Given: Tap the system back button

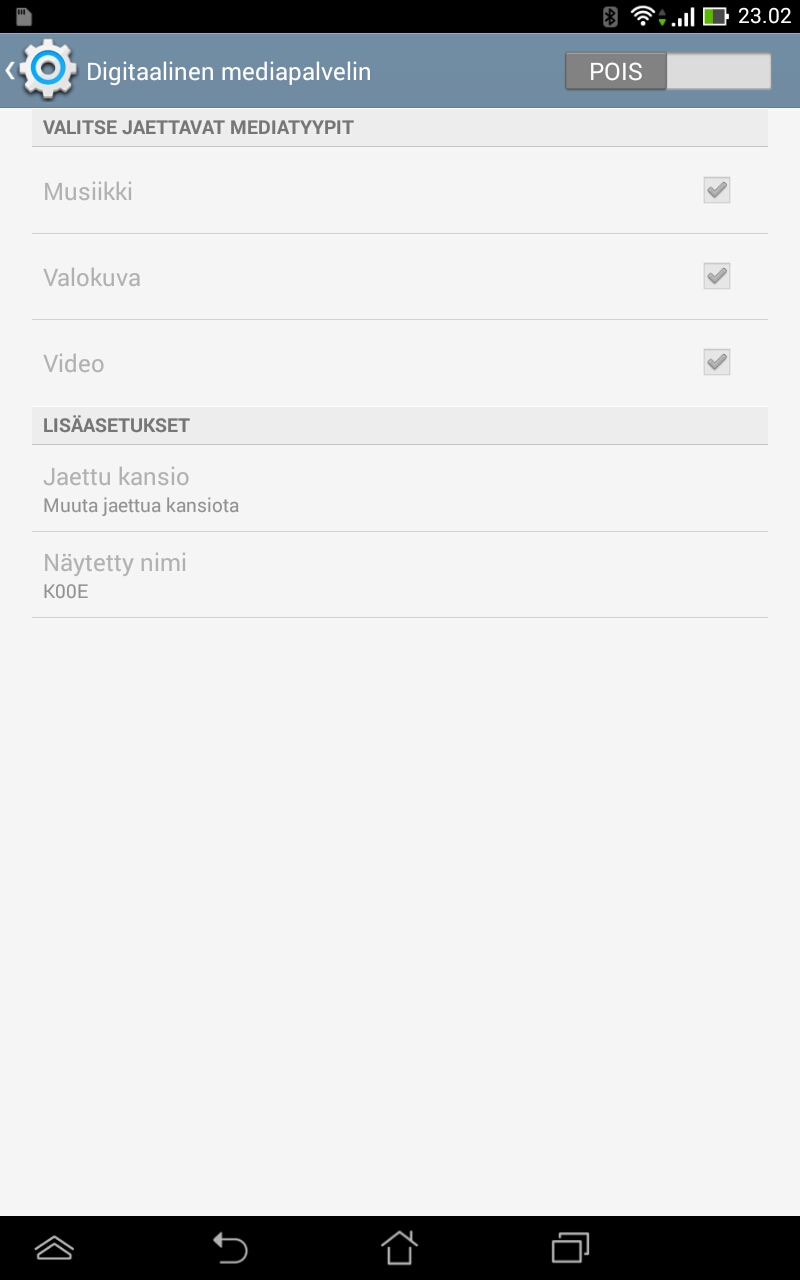Looking at the screenshot, I should click(230, 1248).
